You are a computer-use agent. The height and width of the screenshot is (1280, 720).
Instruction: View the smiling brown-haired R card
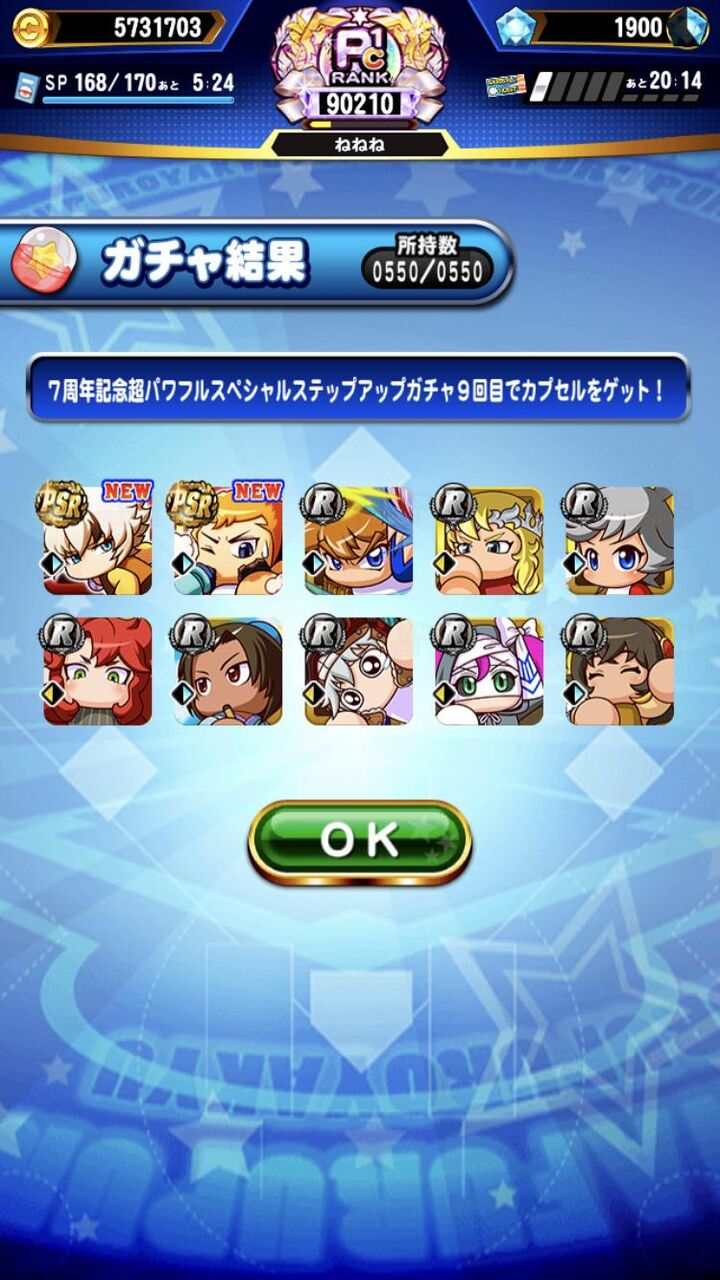click(x=619, y=670)
